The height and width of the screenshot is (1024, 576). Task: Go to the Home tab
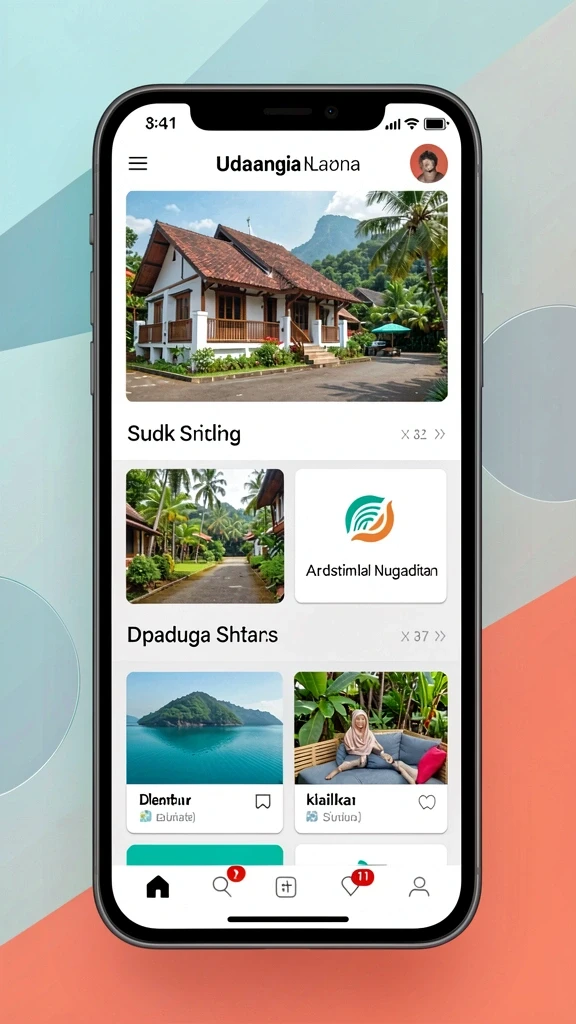157,887
